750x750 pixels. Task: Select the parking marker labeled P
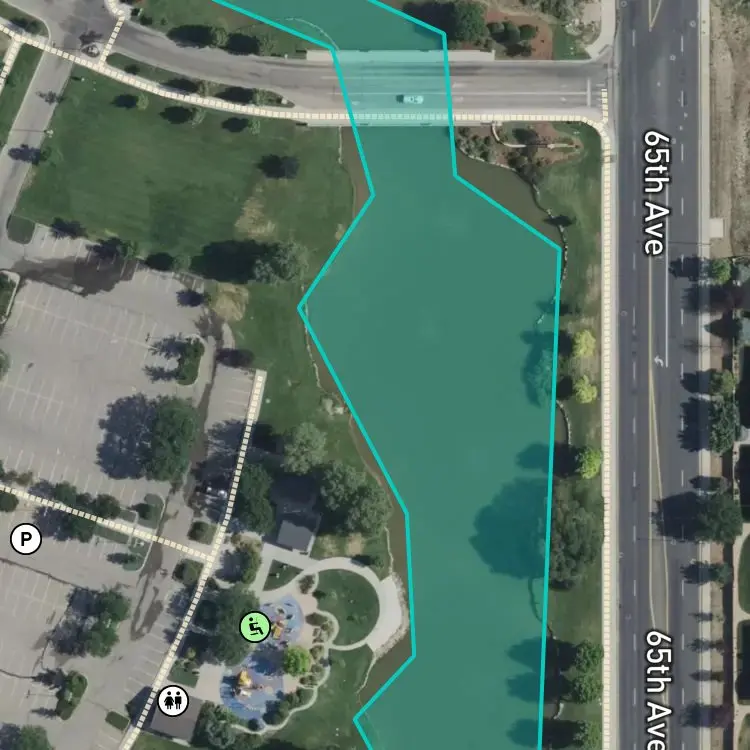[26, 539]
